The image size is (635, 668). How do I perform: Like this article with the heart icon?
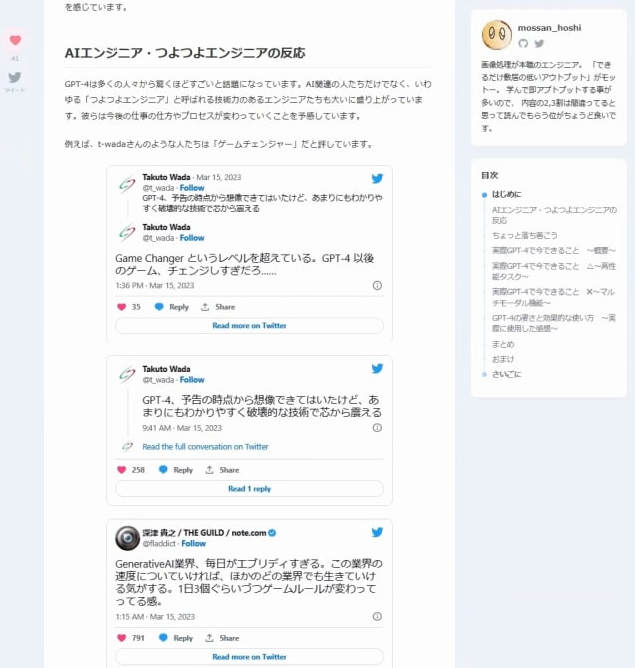pyautogui.click(x=14, y=41)
